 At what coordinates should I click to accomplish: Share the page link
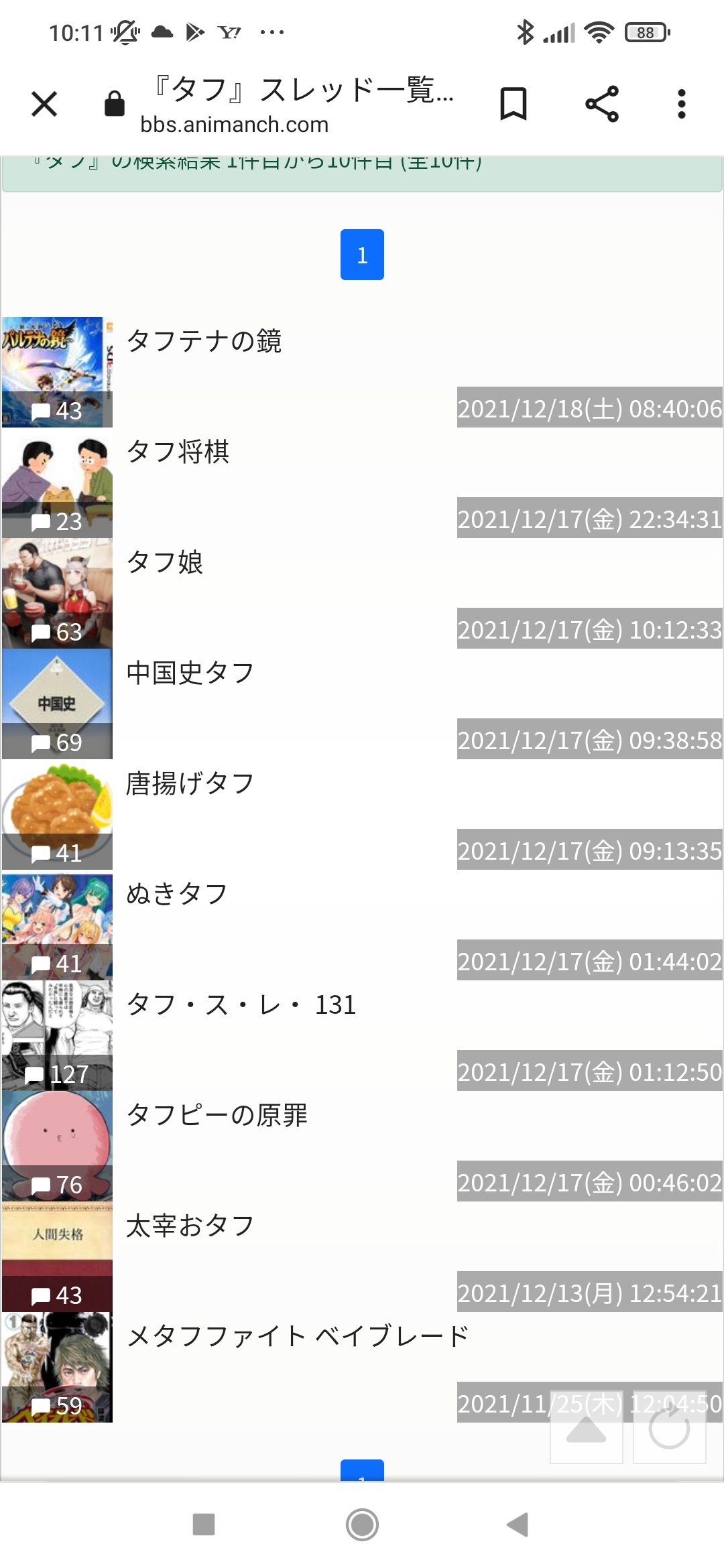coord(601,105)
